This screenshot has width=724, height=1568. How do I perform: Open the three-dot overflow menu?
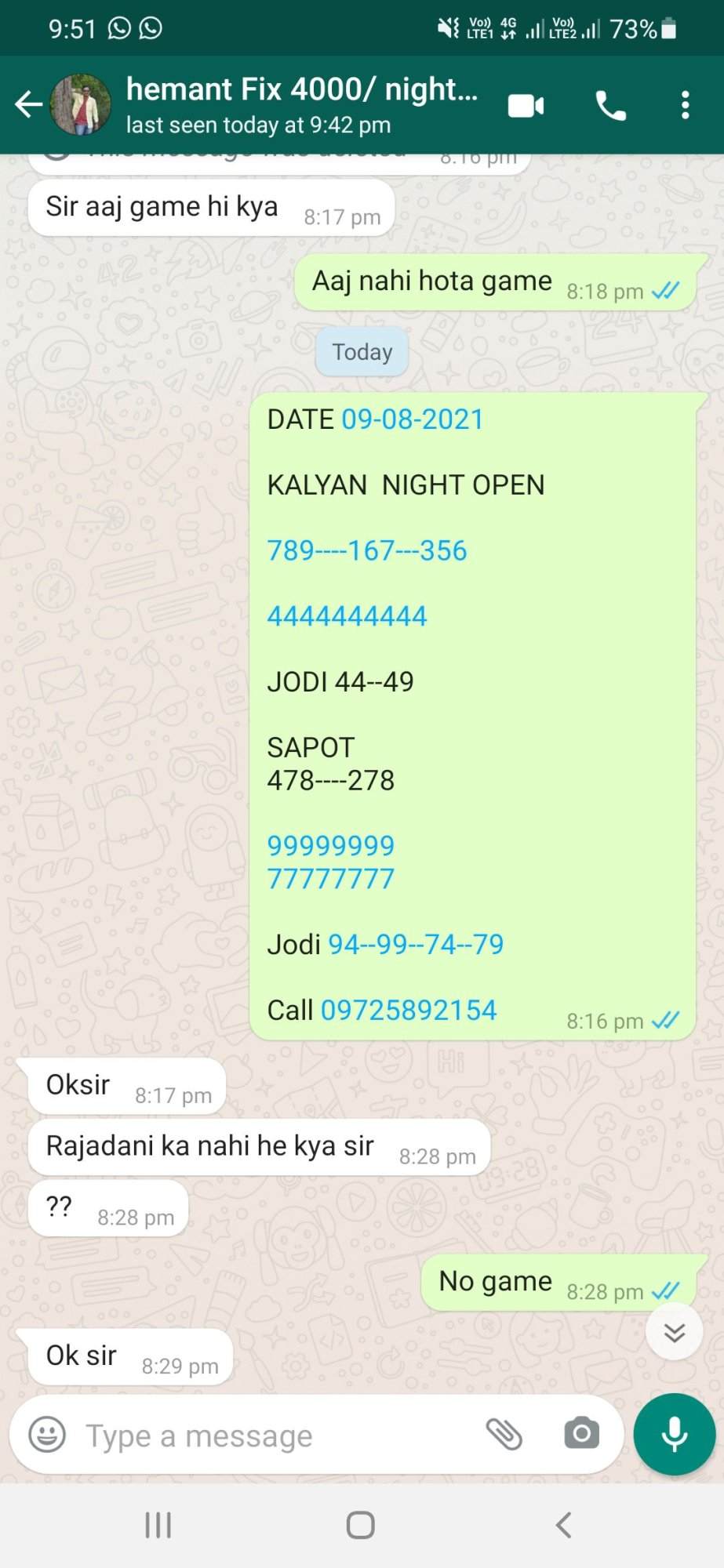tap(685, 104)
